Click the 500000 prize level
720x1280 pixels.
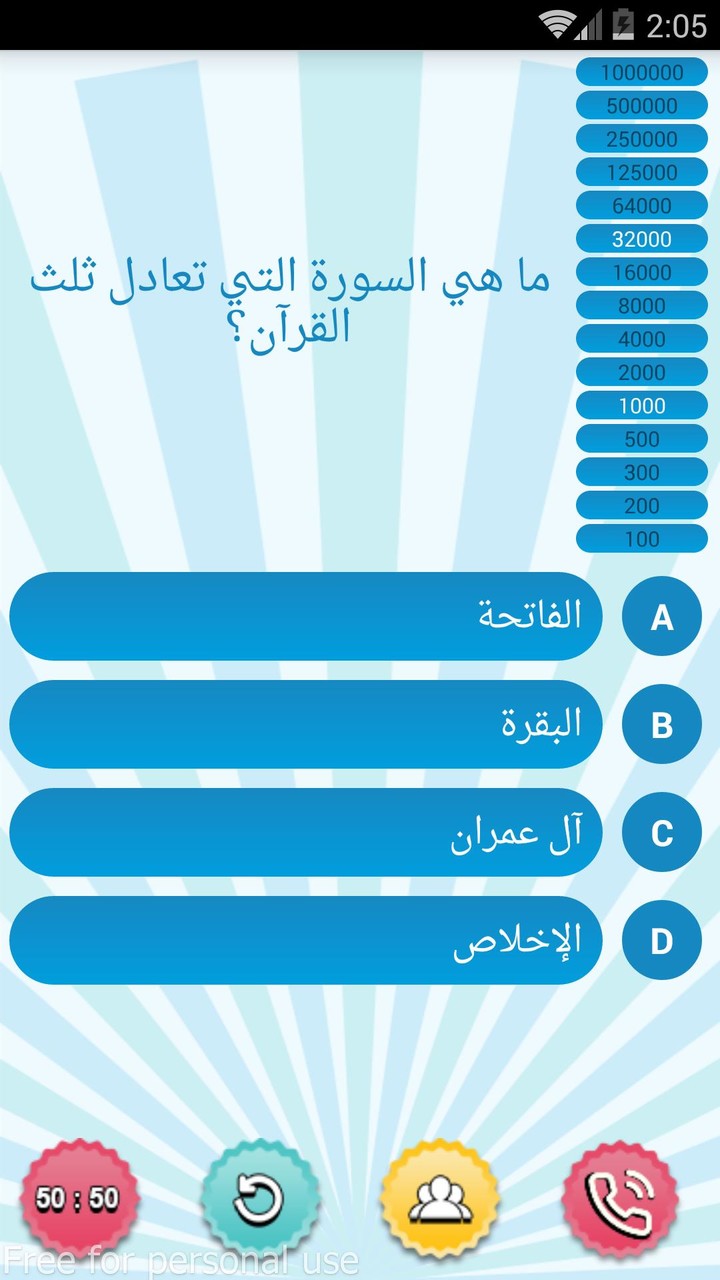pyautogui.click(x=641, y=105)
